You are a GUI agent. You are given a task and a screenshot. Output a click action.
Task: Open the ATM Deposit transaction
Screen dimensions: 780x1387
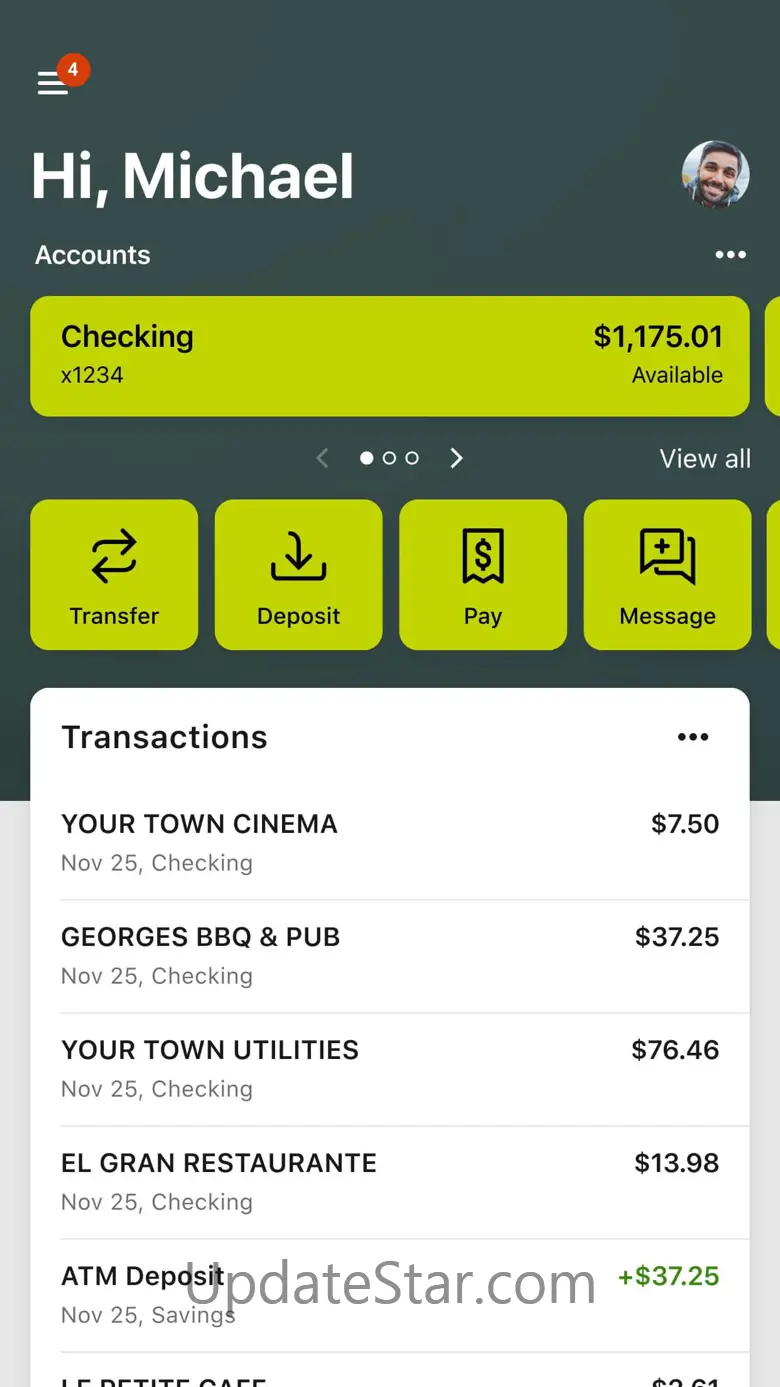click(x=389, y=1294)
